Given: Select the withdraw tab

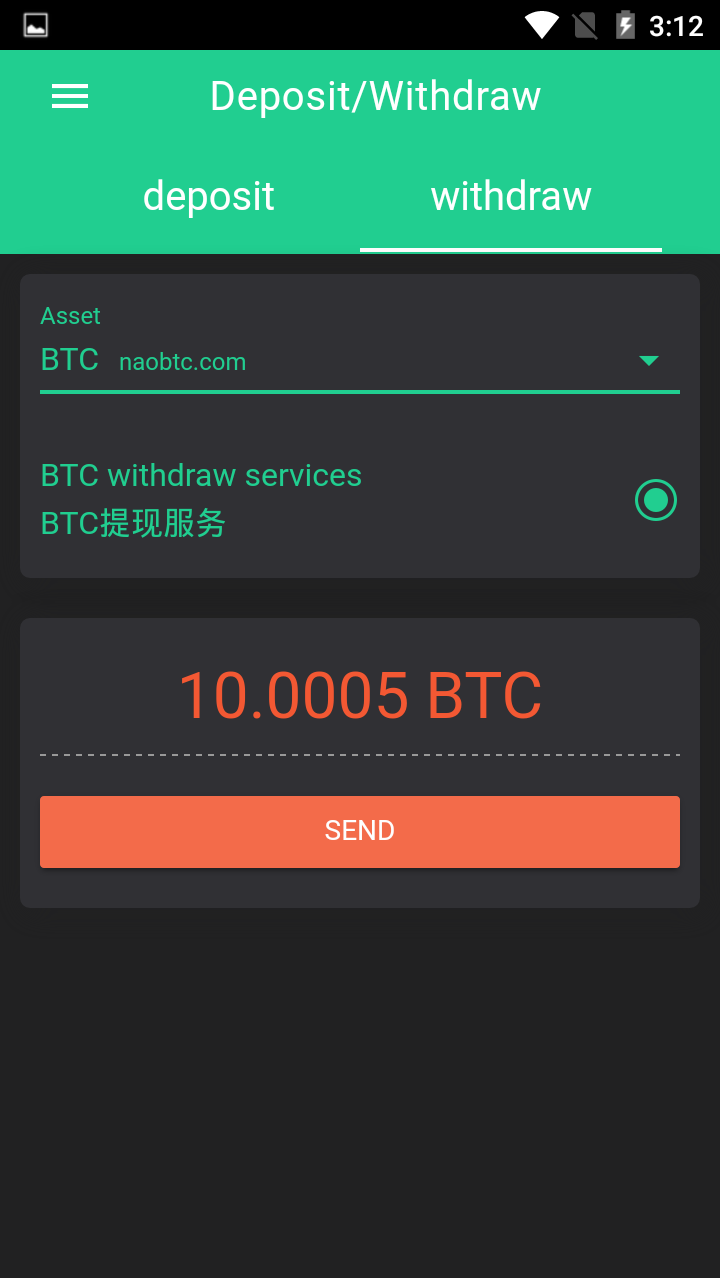Looking at the screenshot, I should 511,196.
